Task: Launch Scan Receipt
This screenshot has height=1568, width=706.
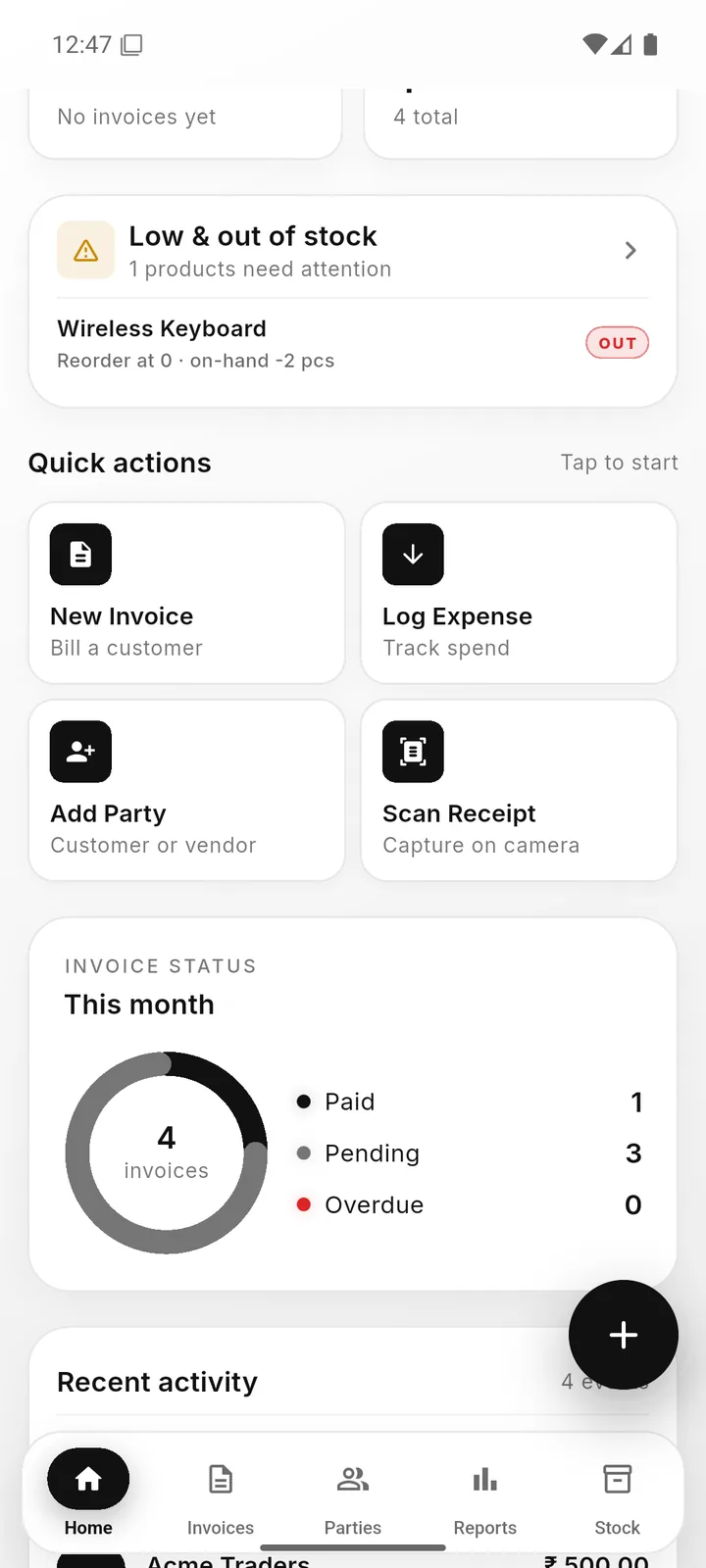Action: (519, 790)
